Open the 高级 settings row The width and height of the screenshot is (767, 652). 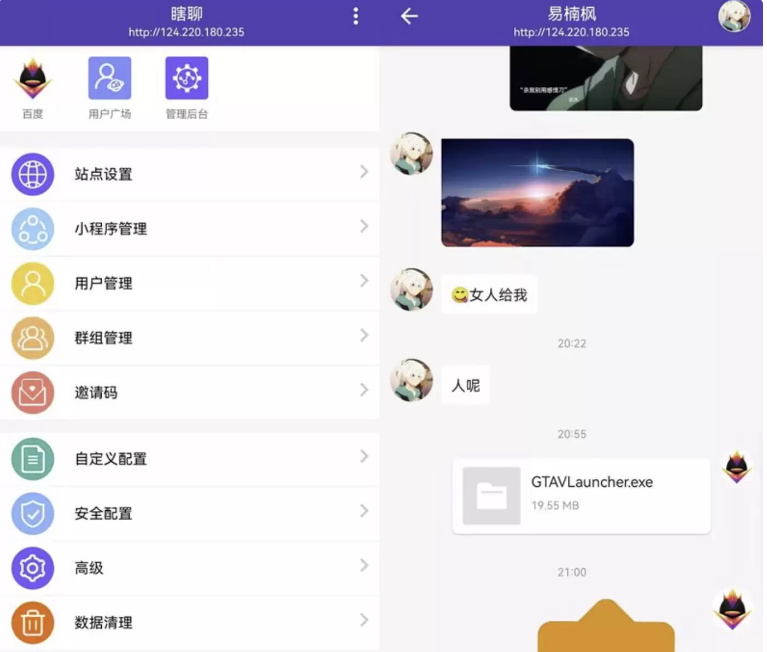(190, 568)
